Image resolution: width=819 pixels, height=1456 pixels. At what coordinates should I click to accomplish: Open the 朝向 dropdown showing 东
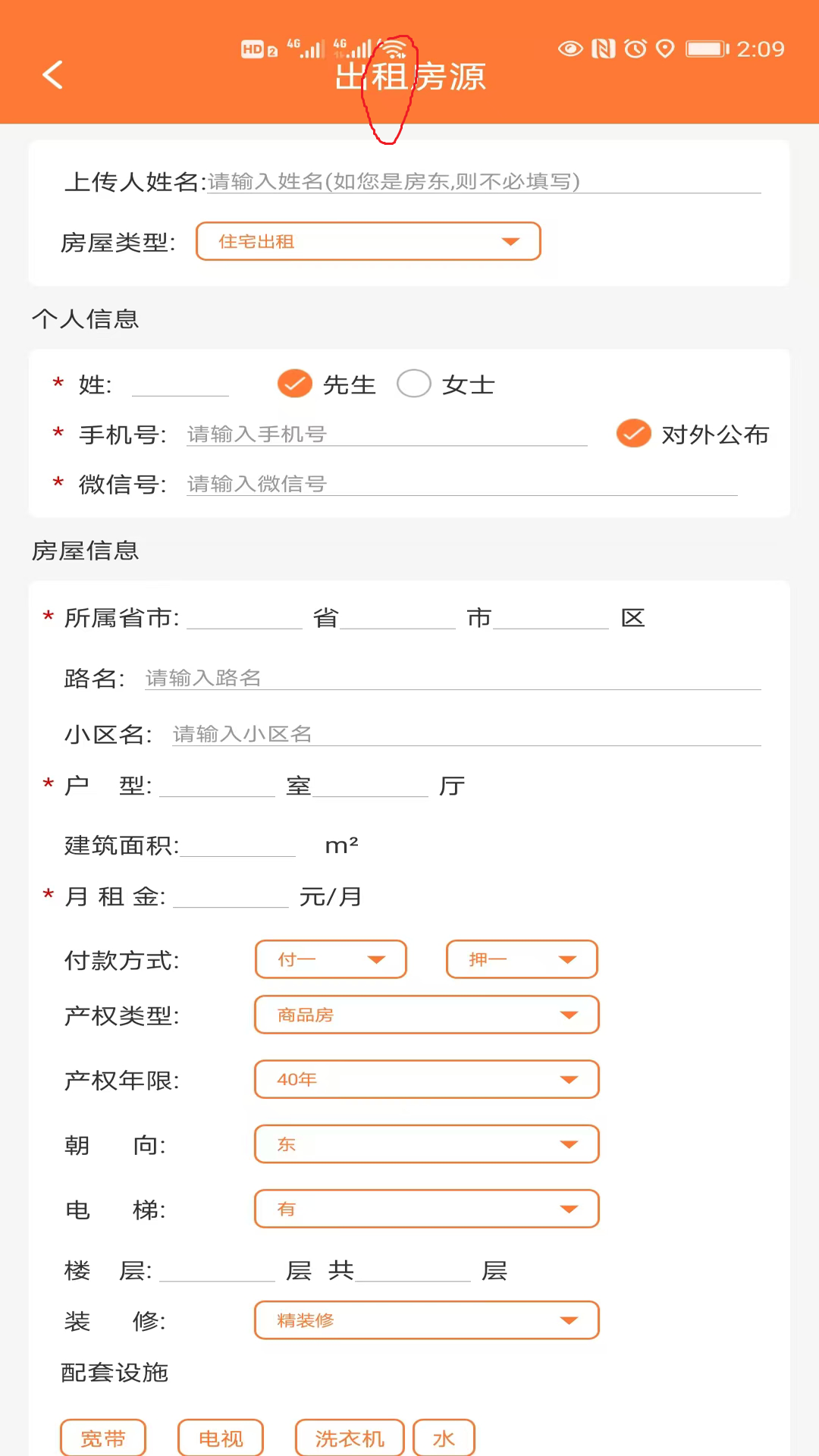(x=426, y=1144)
